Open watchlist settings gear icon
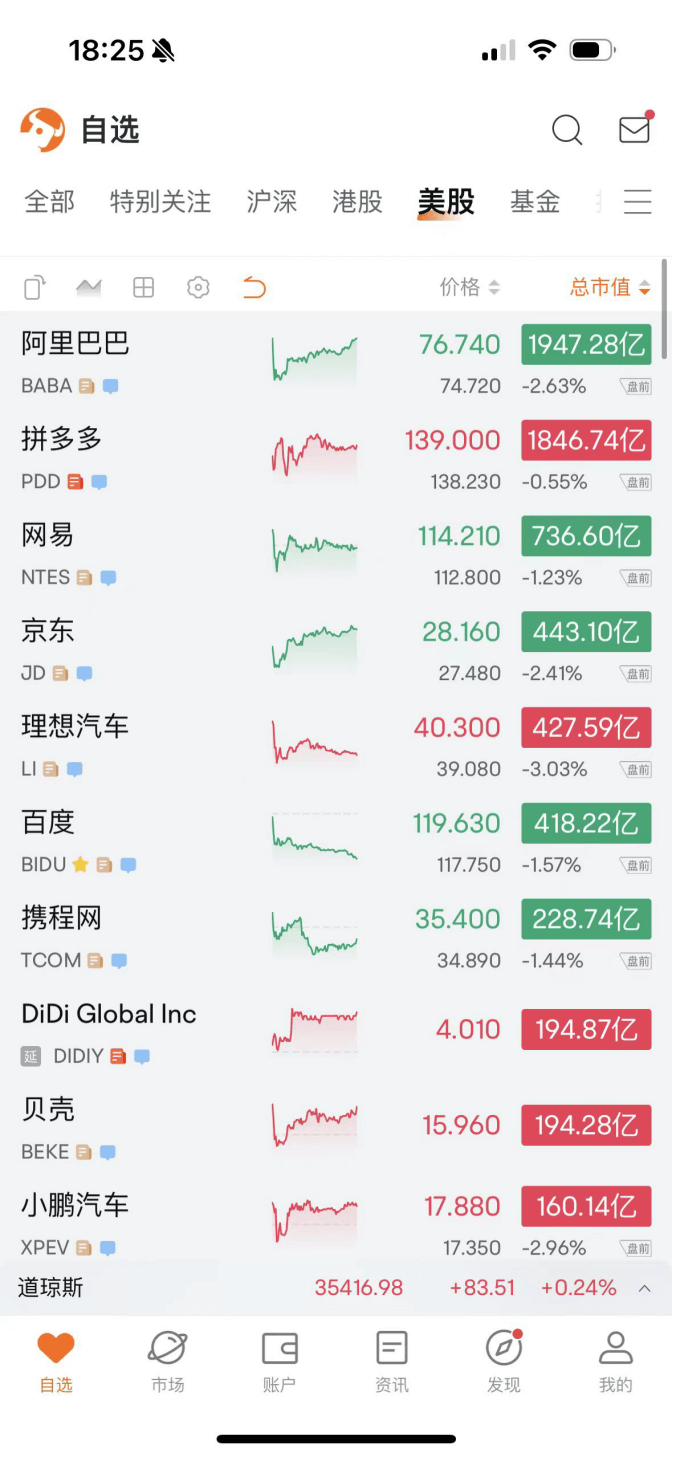Screen dimensions: 673x1457 point(198,288)
